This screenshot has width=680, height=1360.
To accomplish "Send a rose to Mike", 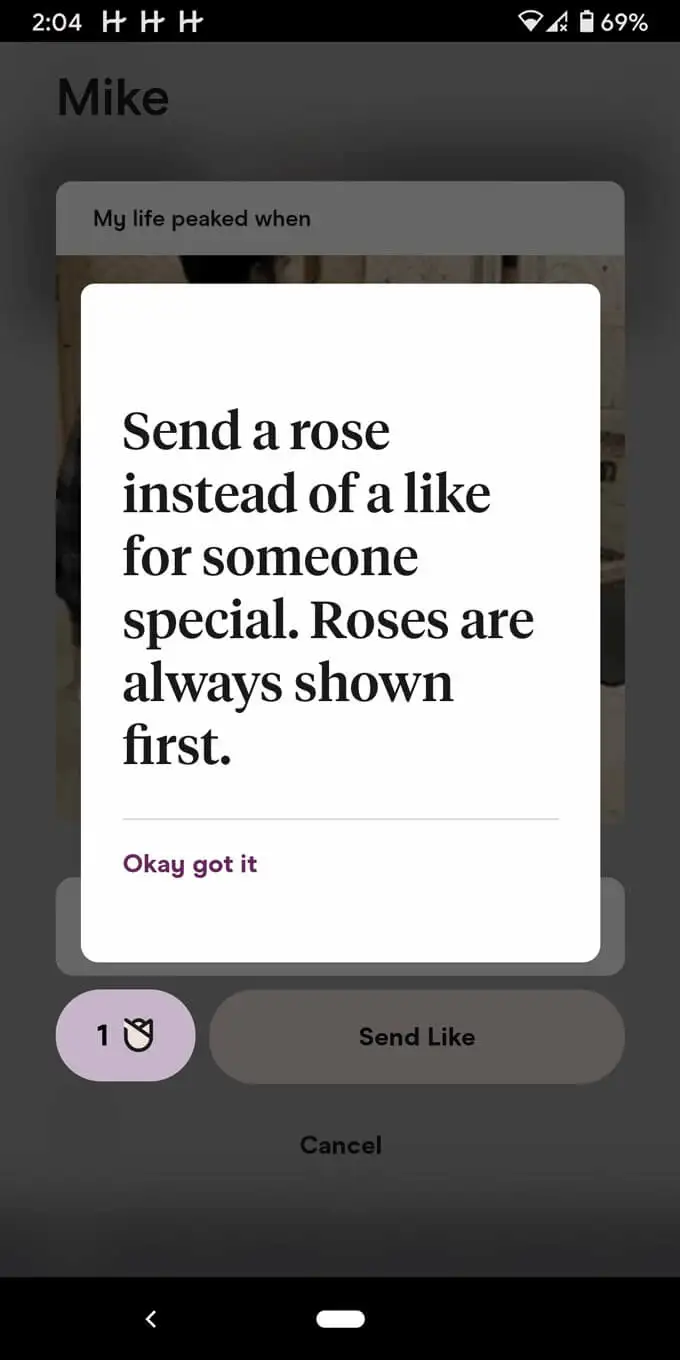I will click(x=125, y=1036).
